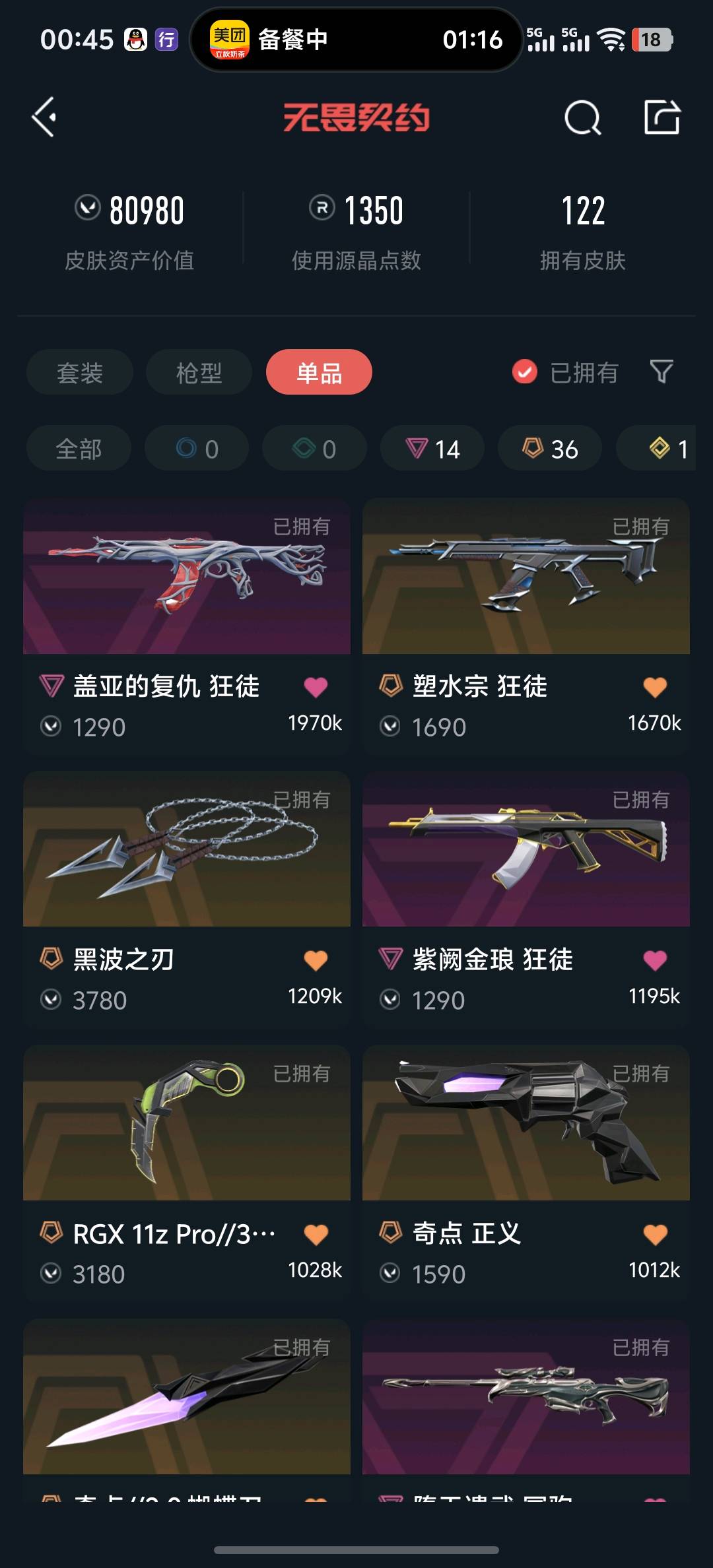Select the 单品 tab
This screenshot has height=1568, width=713.
pos(319,373)
